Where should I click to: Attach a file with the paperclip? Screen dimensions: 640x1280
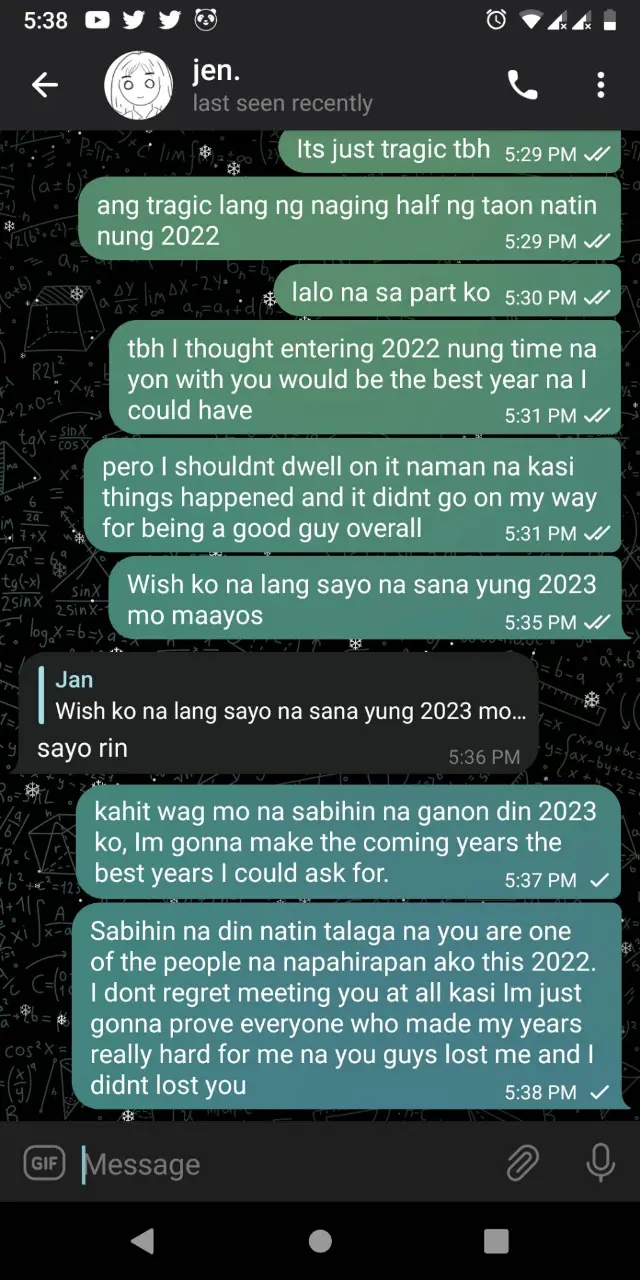pyautogui.click(x=522, y=1163)
